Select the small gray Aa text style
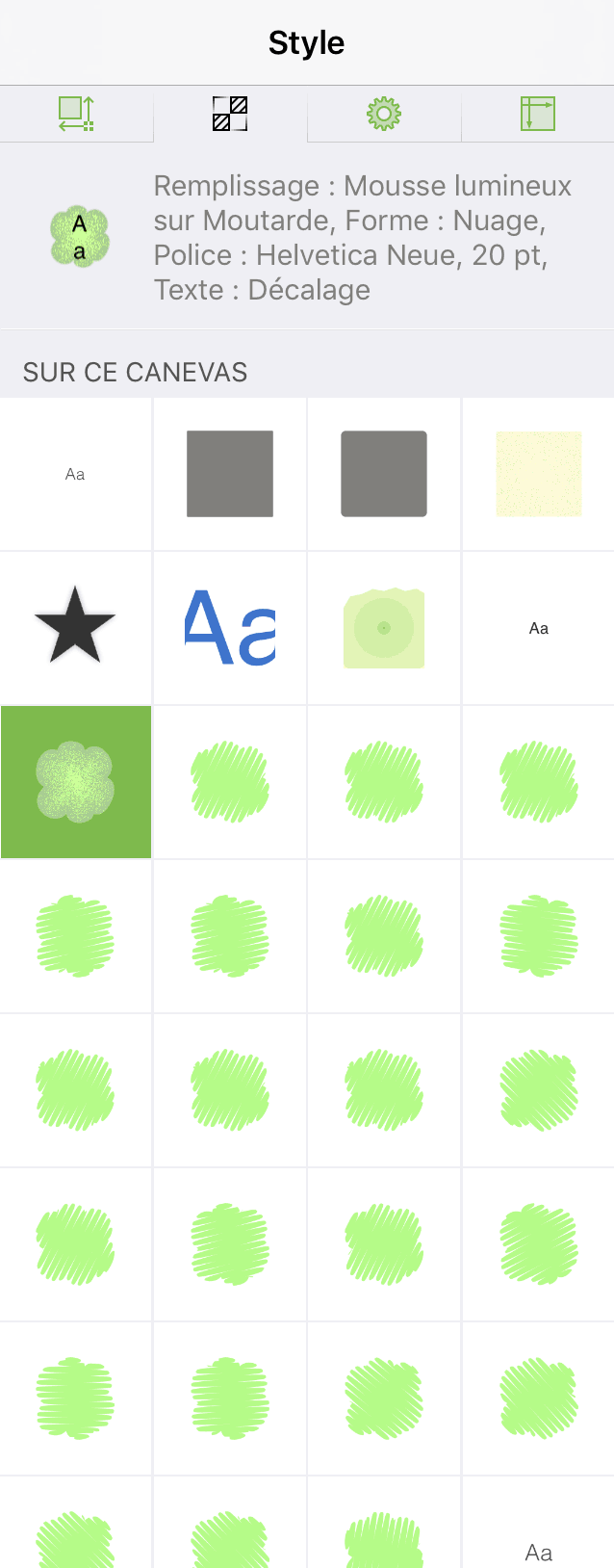The image size is (614, 1568). pyautogui.click(x=75, y=474)
